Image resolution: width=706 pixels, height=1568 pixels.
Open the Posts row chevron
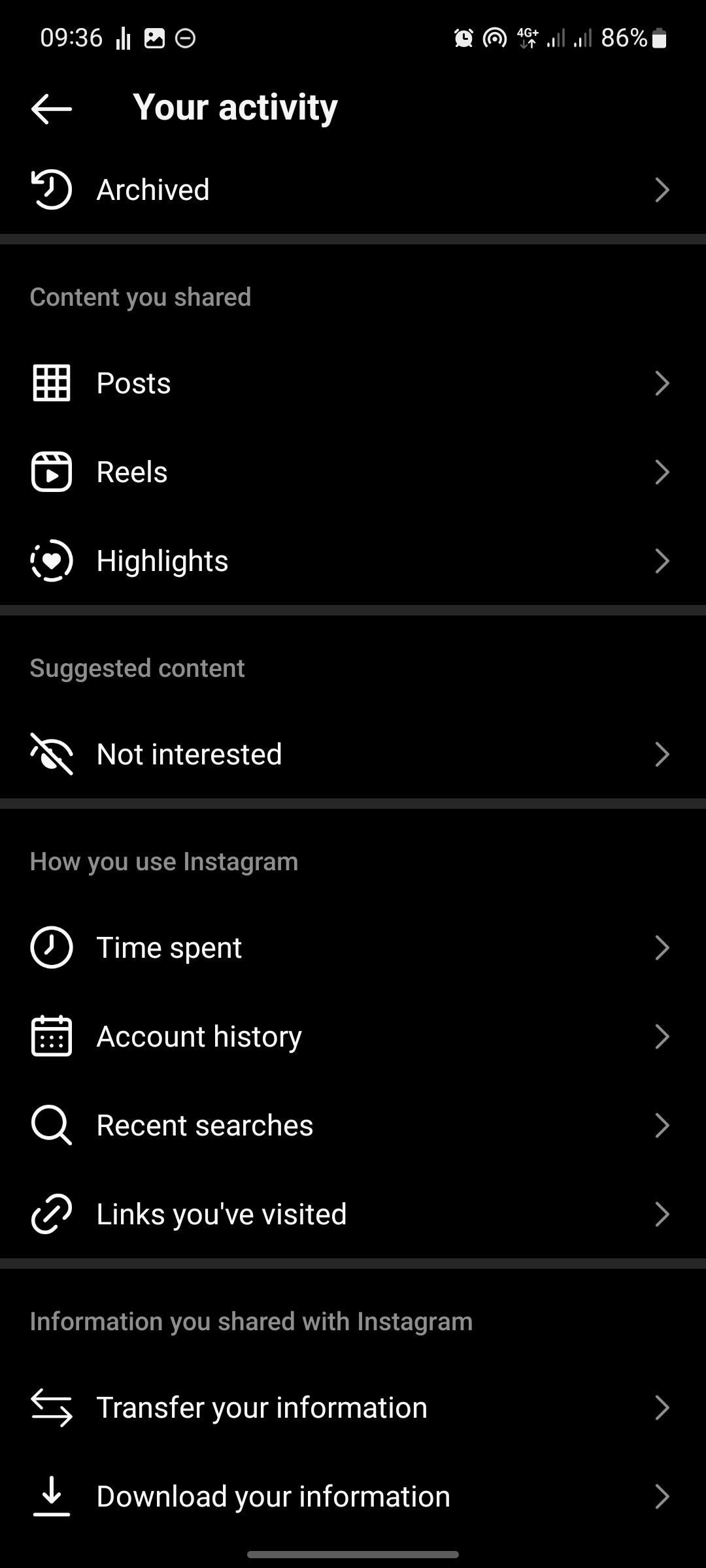pyautogui.click(x=663, y=384)
